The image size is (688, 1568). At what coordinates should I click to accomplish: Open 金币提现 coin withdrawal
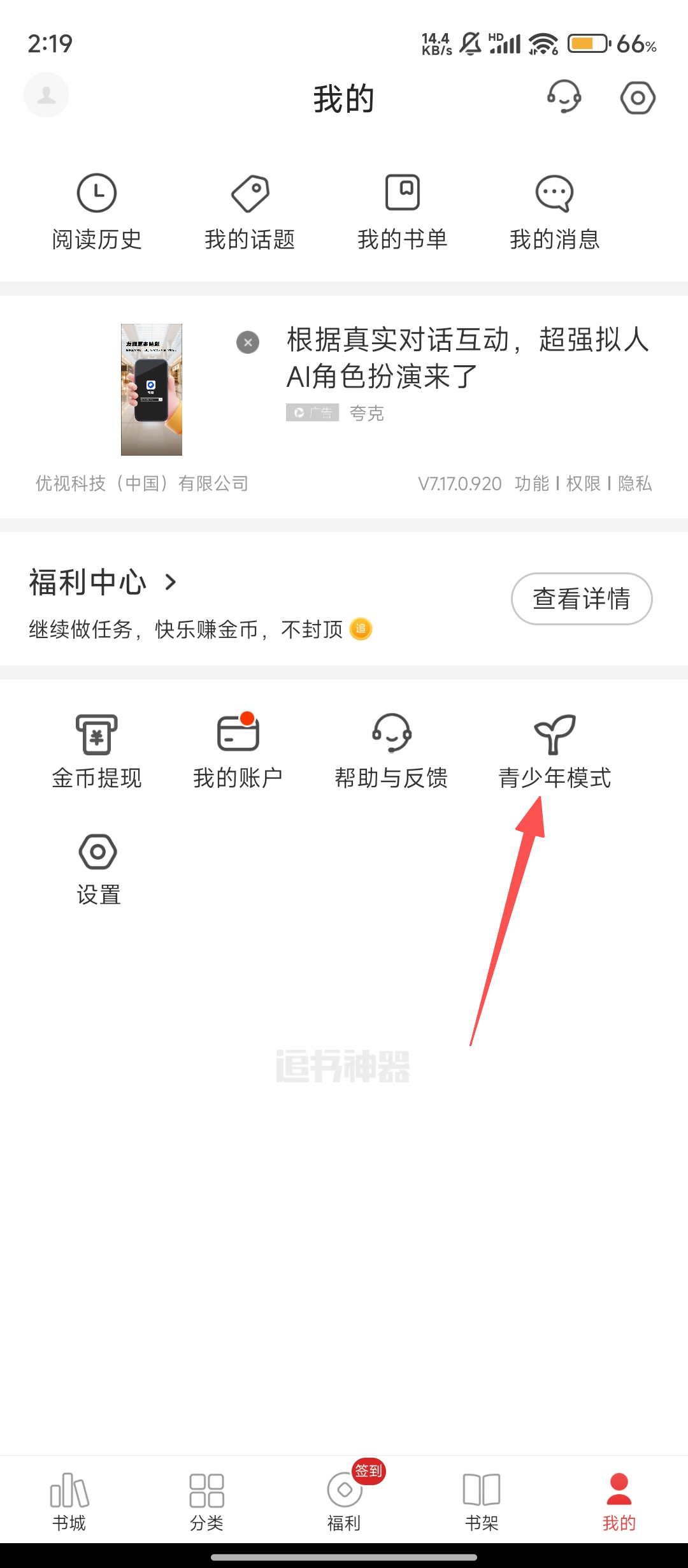[x=97, y=751]
